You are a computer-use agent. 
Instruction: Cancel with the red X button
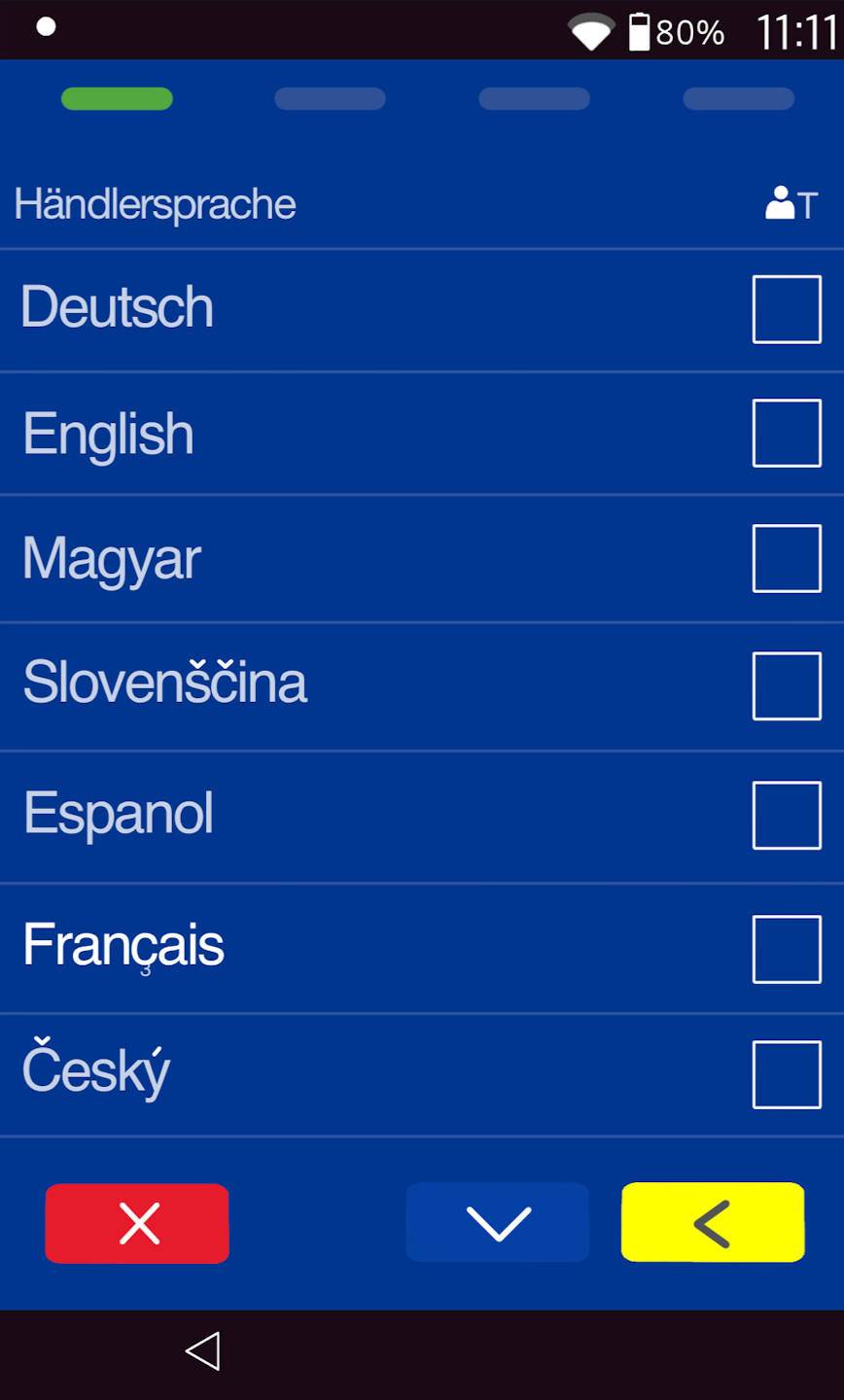(137, 1223)
